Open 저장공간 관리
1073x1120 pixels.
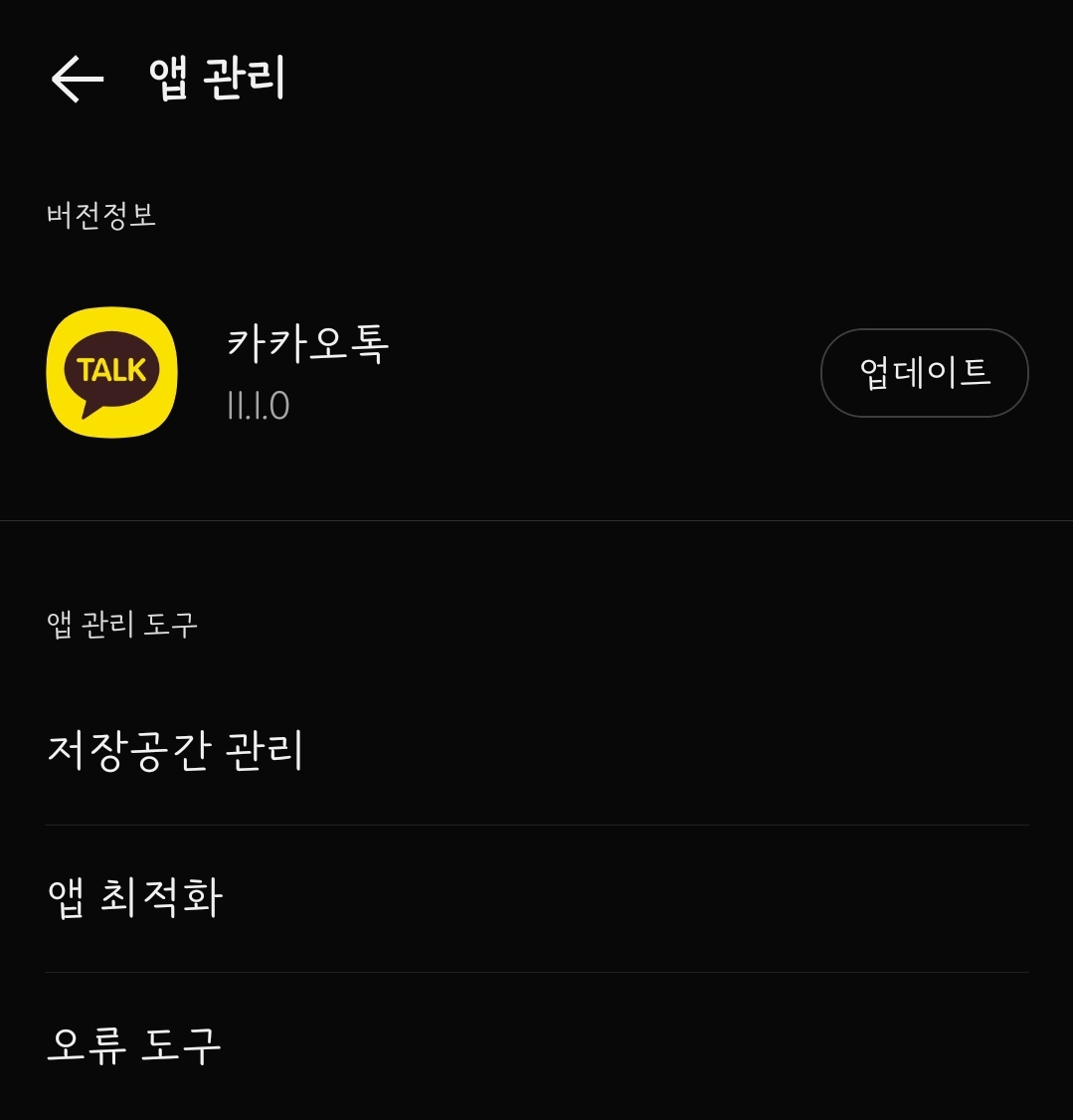[175, 751]
